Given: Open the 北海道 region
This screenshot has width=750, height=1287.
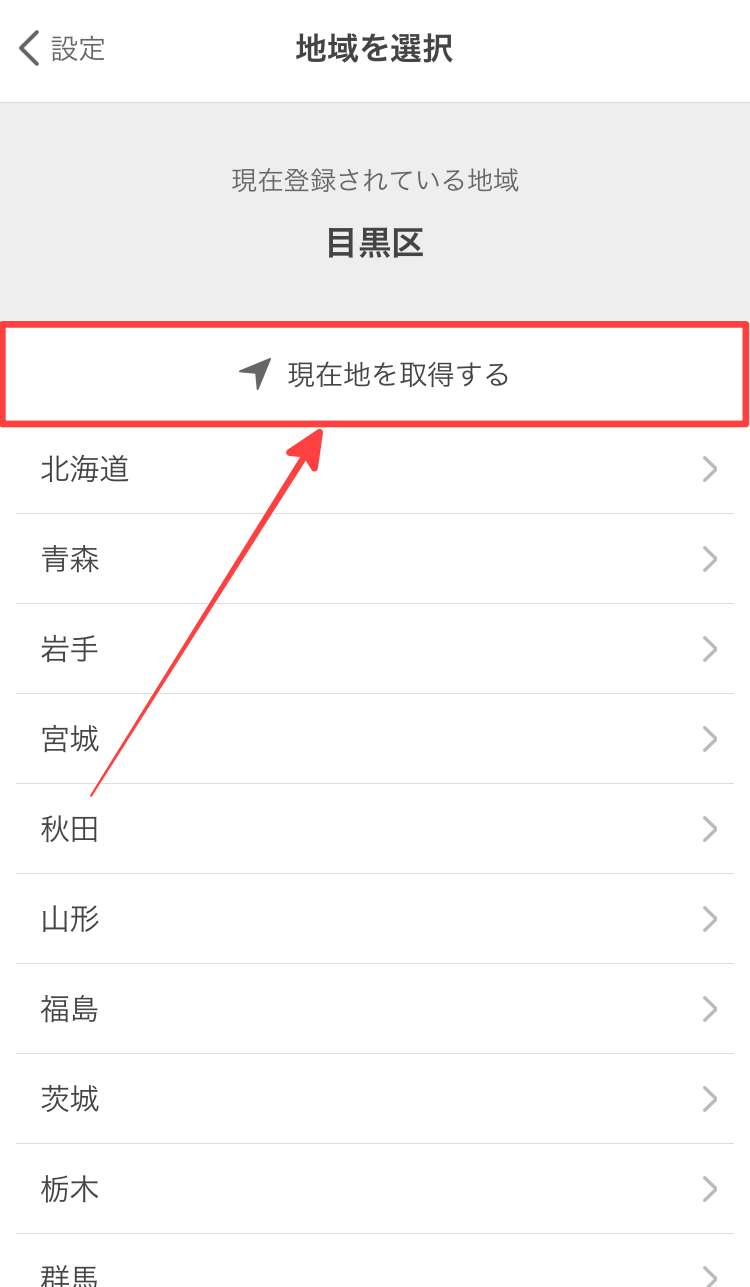Looking at the screenshot, I should pyautogui.click(x=374, y=469).
